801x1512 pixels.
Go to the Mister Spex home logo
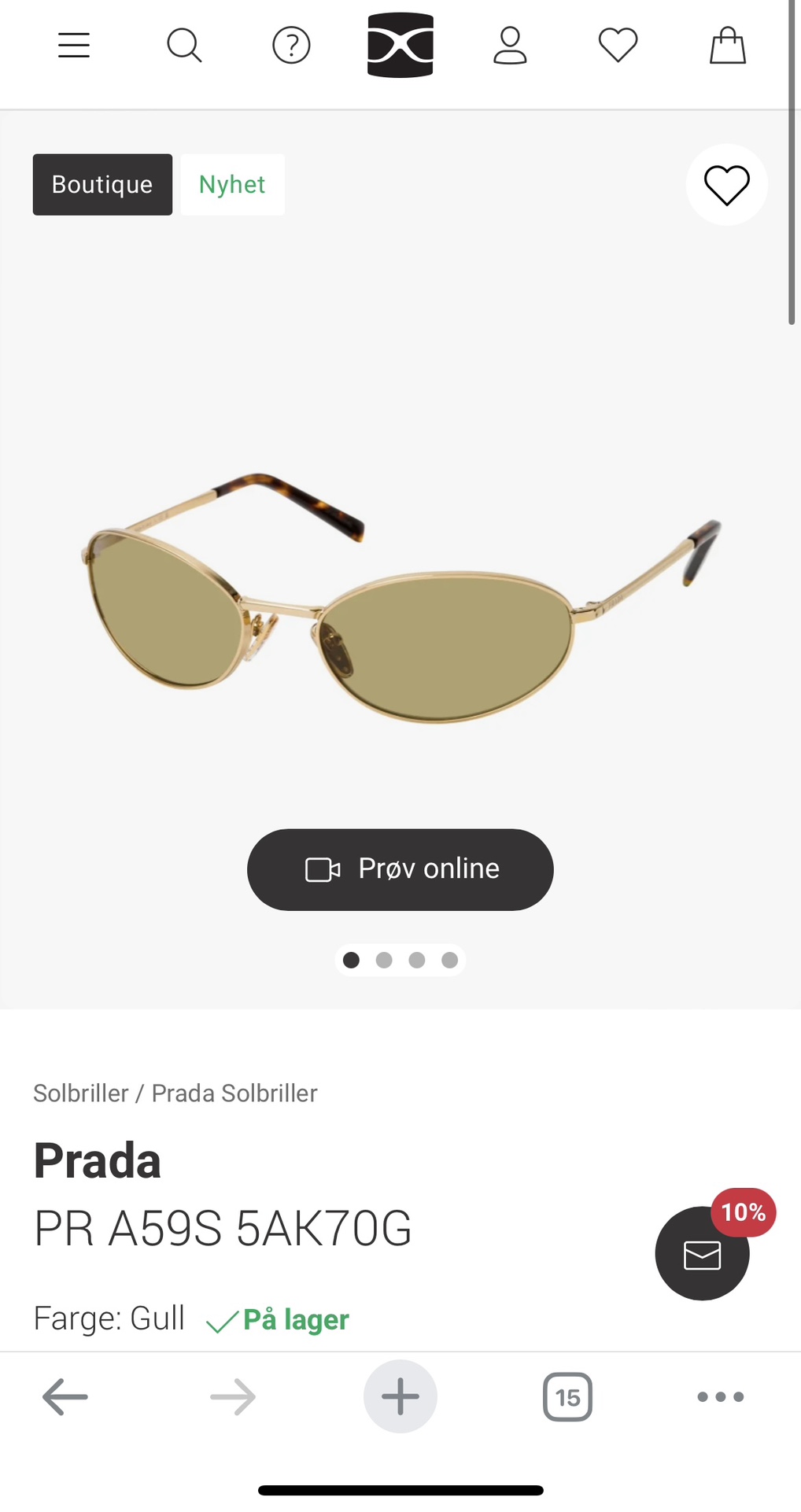(400, 45)
